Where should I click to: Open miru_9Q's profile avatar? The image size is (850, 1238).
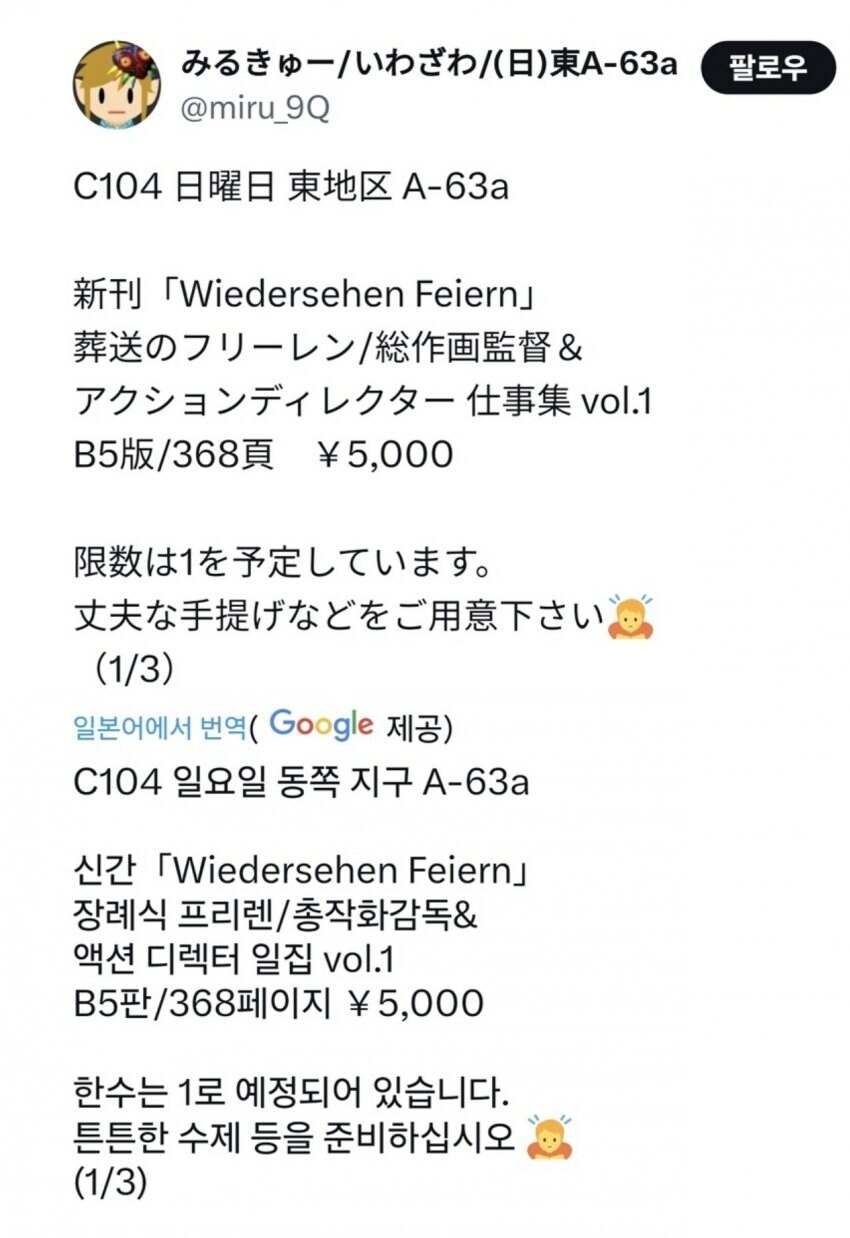(117, 85)
